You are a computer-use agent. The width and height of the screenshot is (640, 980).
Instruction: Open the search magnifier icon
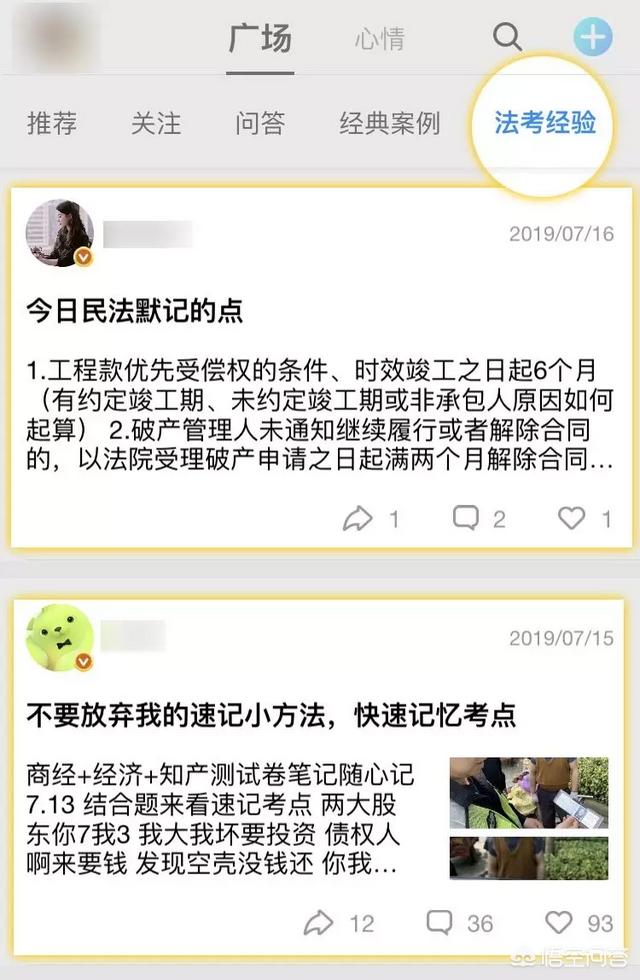click(x=507, y=38)
